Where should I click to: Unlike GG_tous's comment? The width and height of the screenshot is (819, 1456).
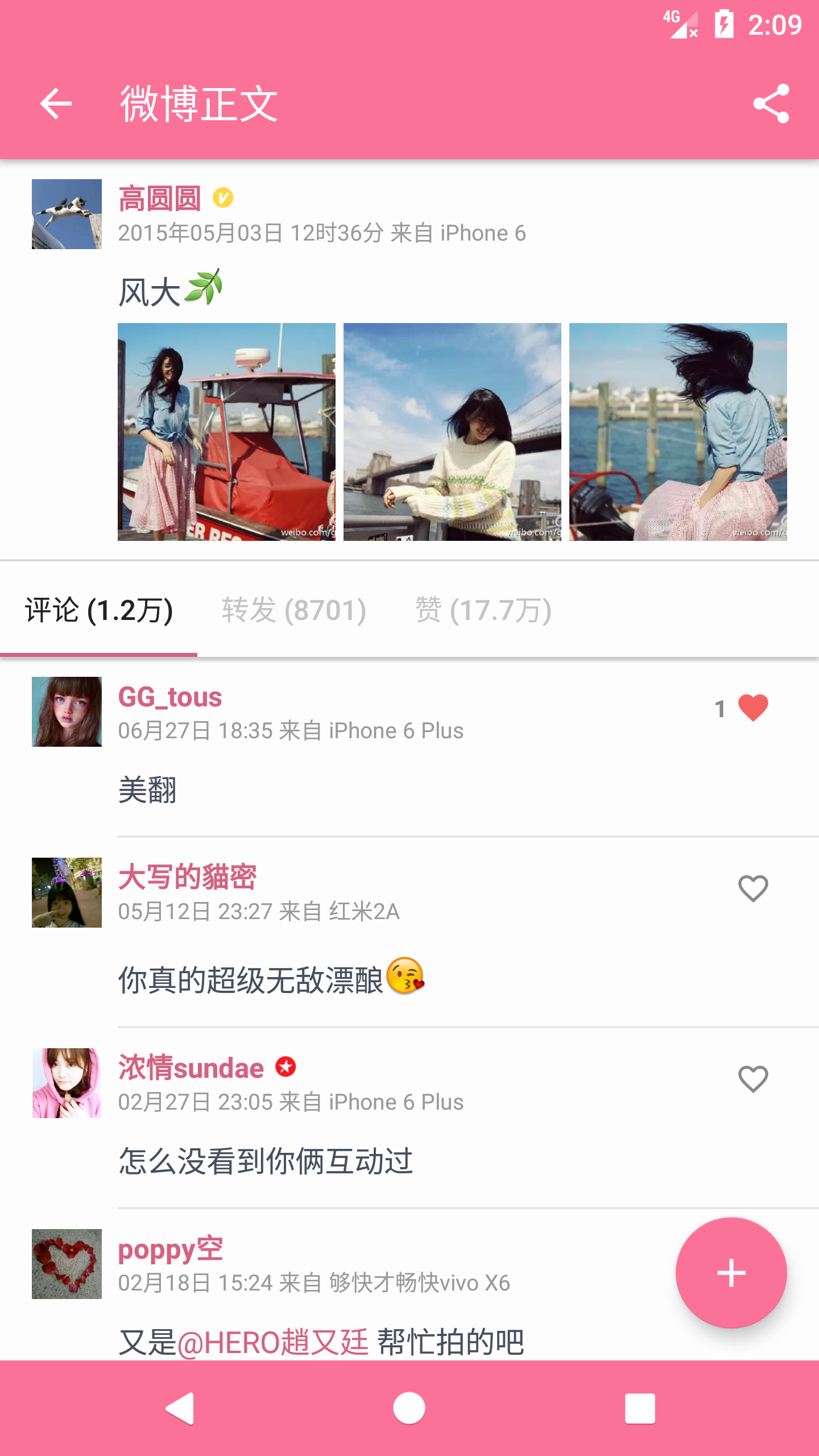[x=753, y=708]
